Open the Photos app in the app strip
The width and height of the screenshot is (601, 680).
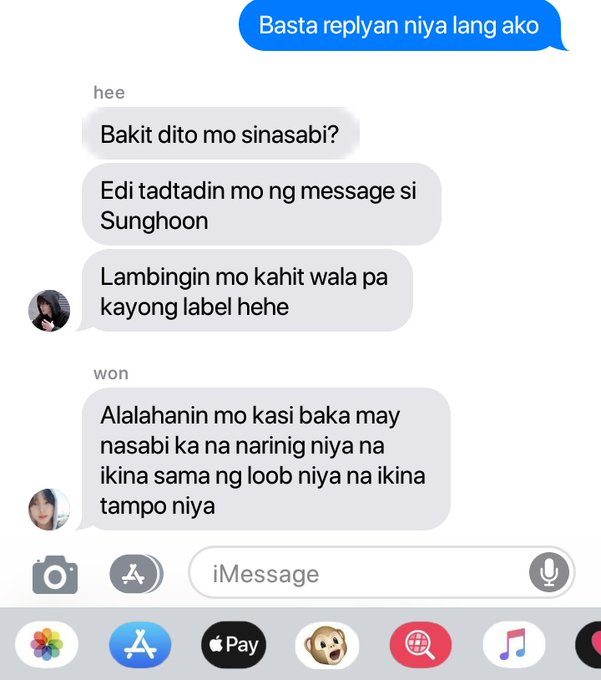point(47,645)
